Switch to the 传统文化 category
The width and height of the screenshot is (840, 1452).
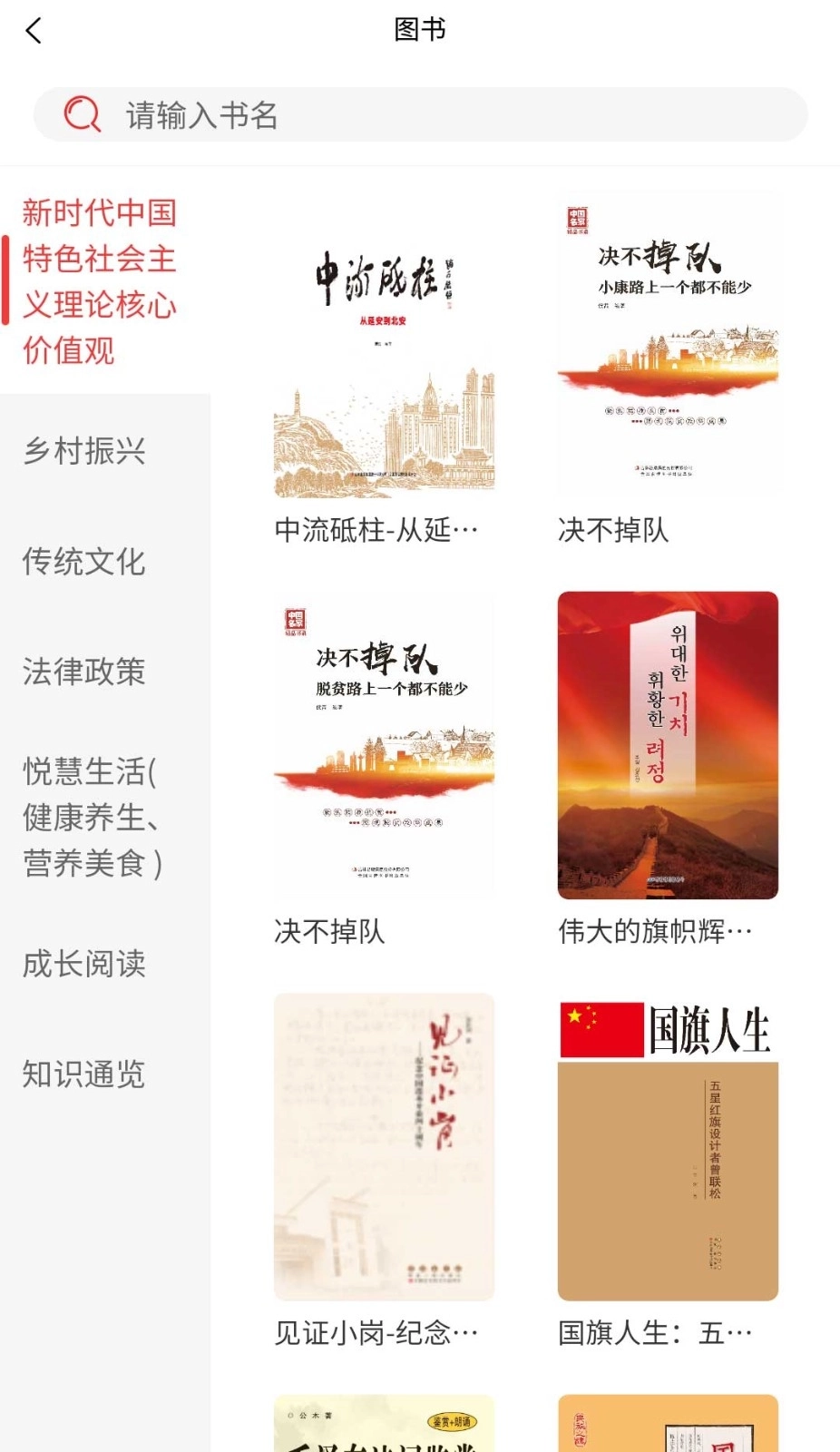[84, 562]
